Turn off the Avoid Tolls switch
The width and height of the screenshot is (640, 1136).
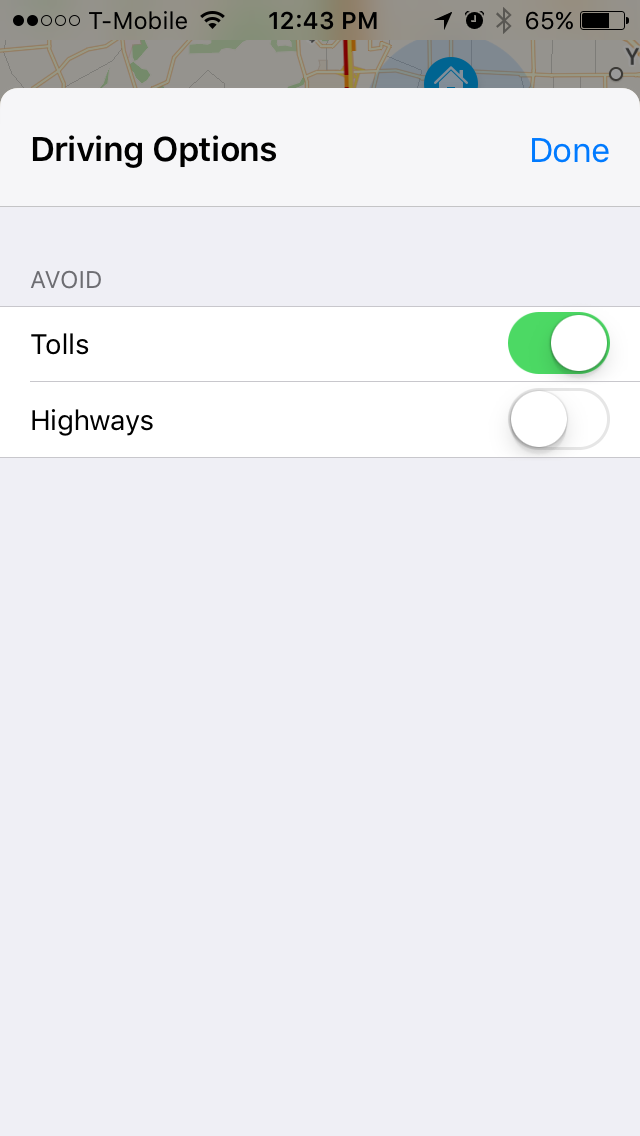tap(558, 343)
